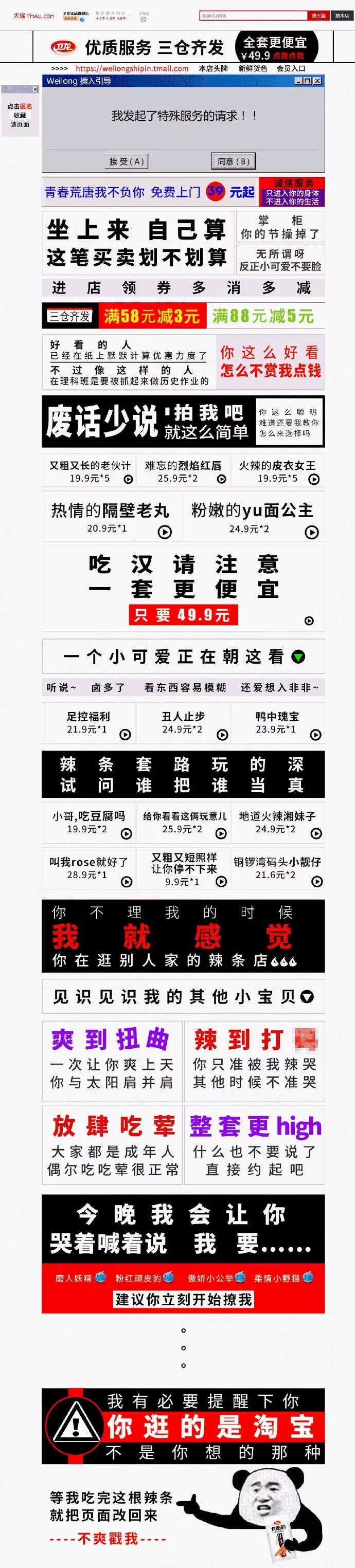Open the 本店头牌 nav link
355x1568 pixels.
pyautogui.click(x=213, y=69)
